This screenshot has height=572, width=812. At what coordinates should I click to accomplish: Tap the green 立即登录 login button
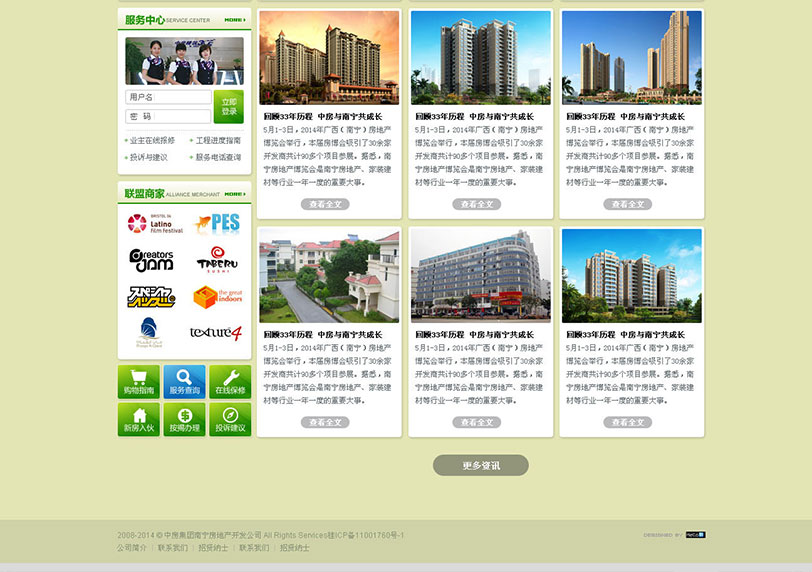[229, 107]
